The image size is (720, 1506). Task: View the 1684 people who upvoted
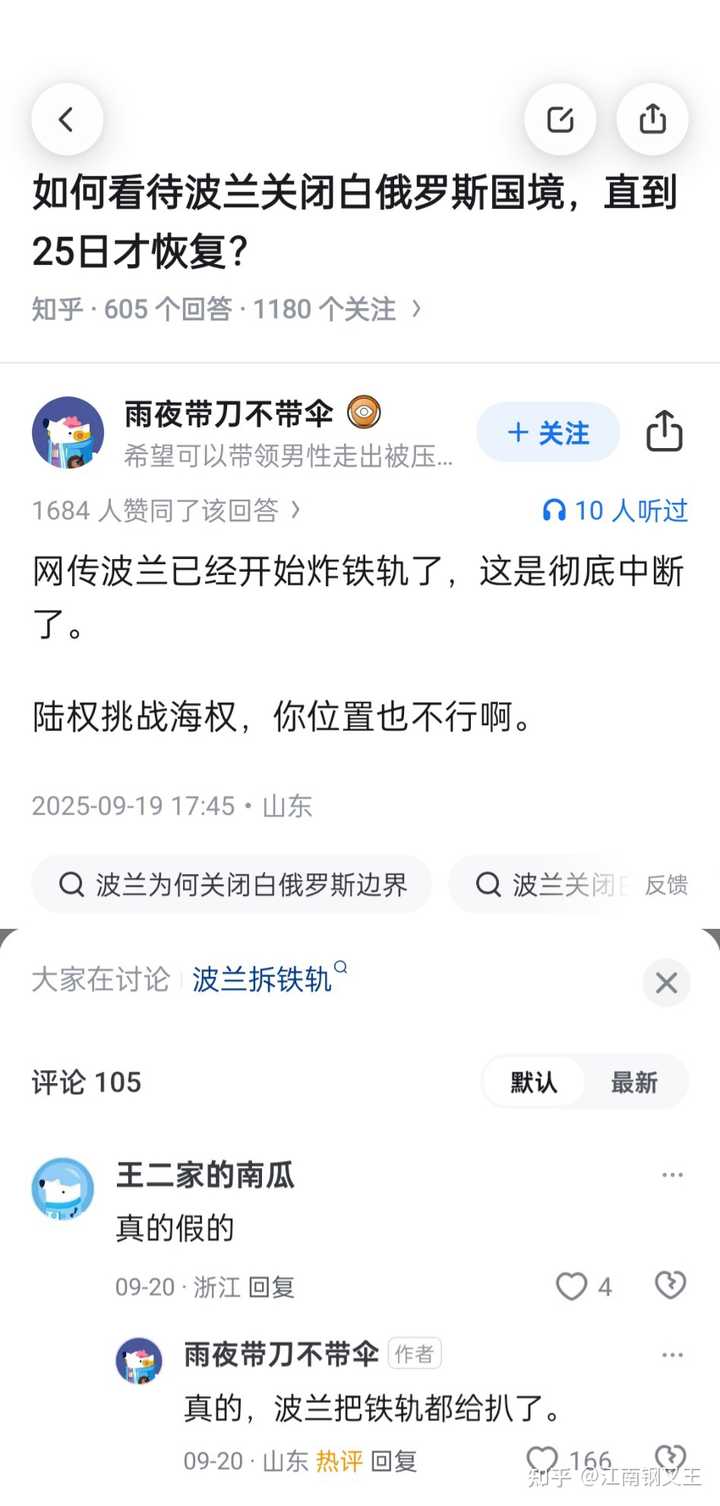coord(166,511)
